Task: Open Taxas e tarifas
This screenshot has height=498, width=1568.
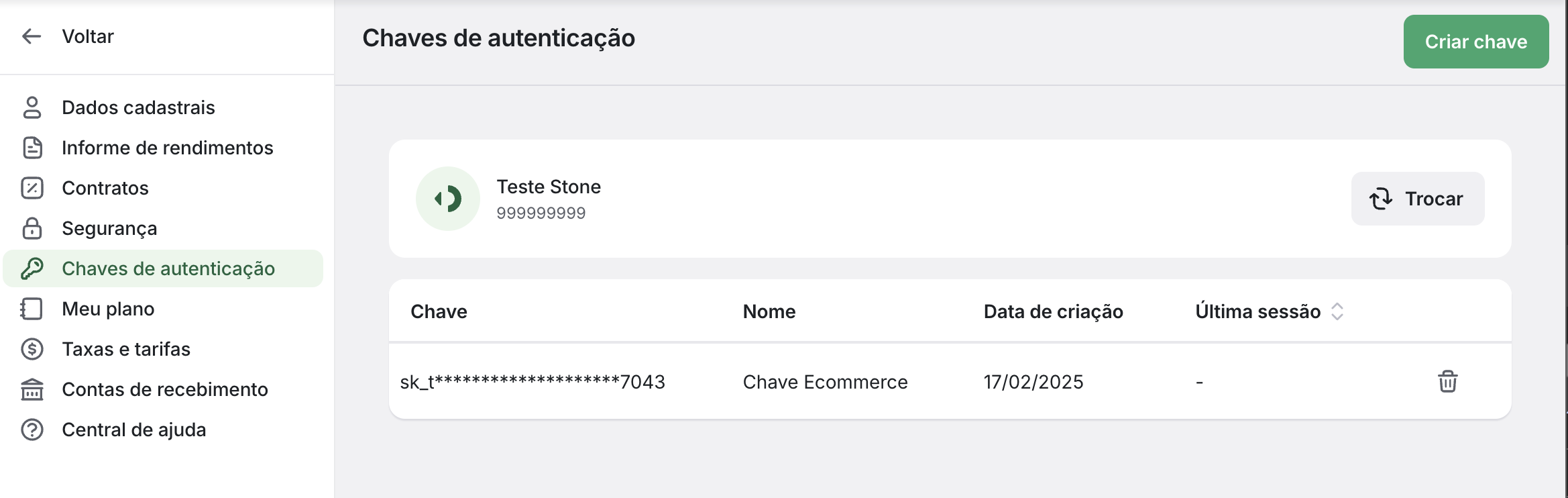Action: click(x=125, y=349)
